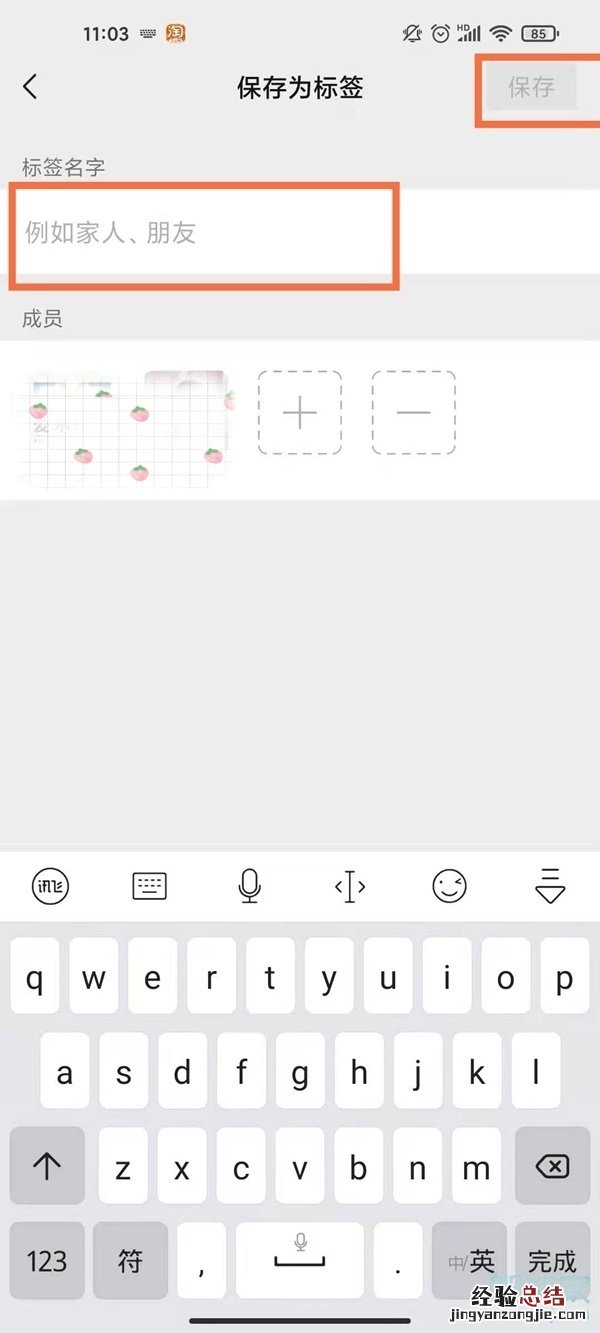
Task: Open the iFlytek keyboard menu icon
Action: point(50,886)
